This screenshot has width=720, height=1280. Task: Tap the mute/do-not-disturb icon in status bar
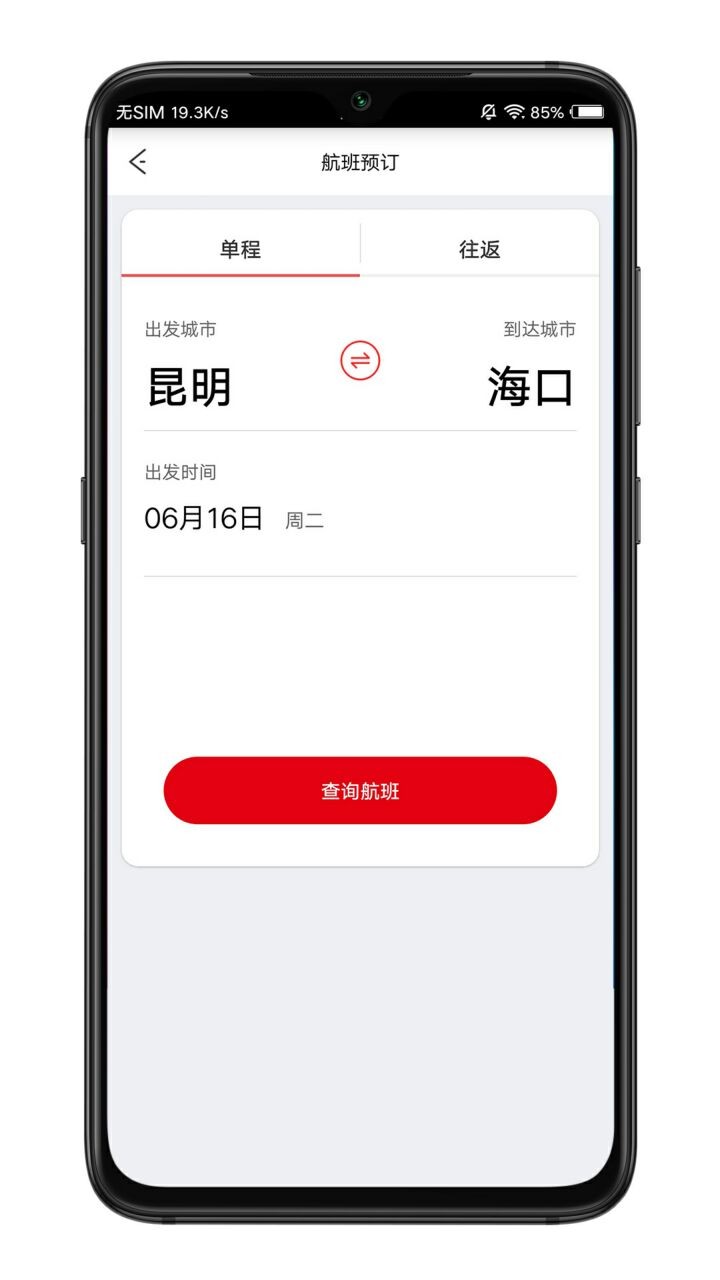(489, 113)
